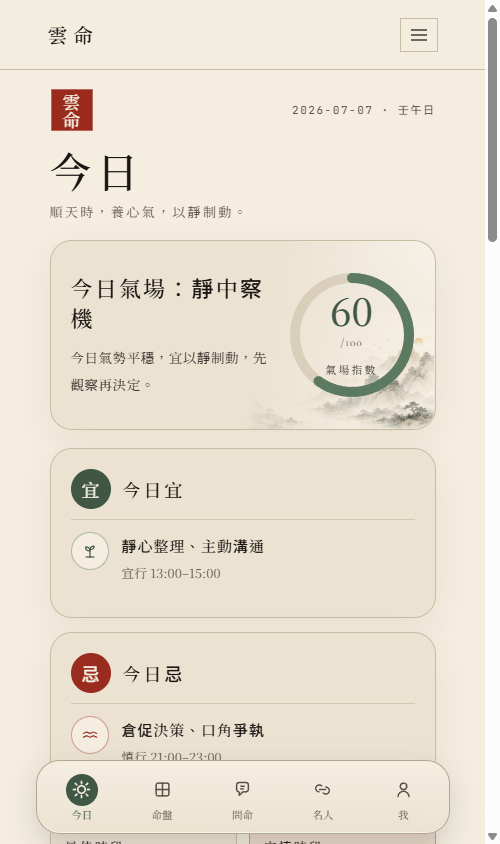Open the 問命 tab

pos(242,797)
